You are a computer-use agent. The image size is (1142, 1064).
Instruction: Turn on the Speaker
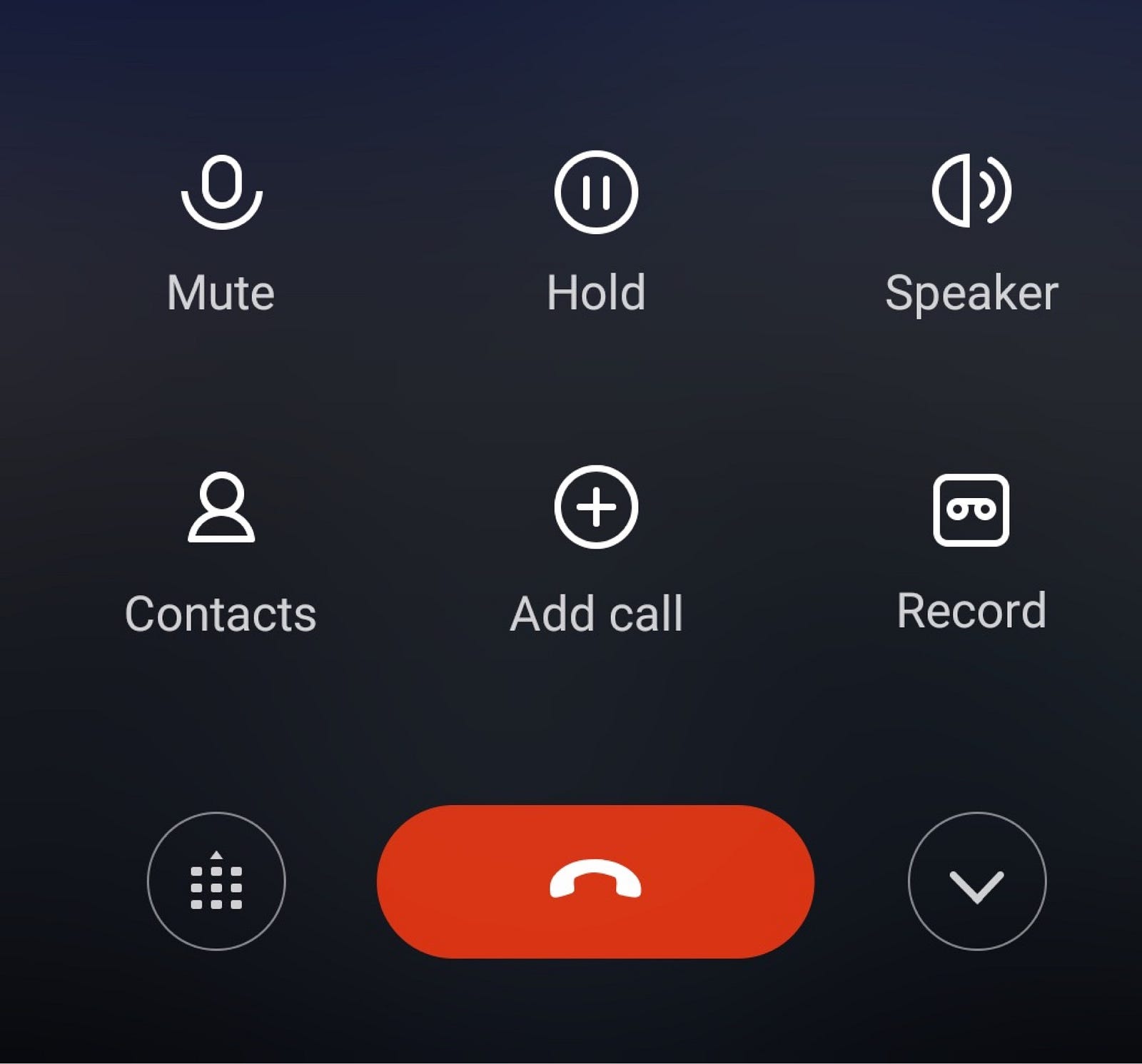(x=971, y=191)
